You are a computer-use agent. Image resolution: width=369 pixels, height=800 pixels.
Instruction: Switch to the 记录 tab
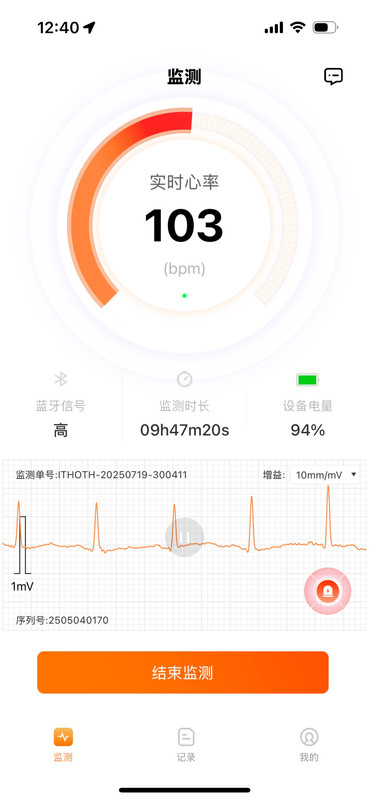(x=186, y=745)
